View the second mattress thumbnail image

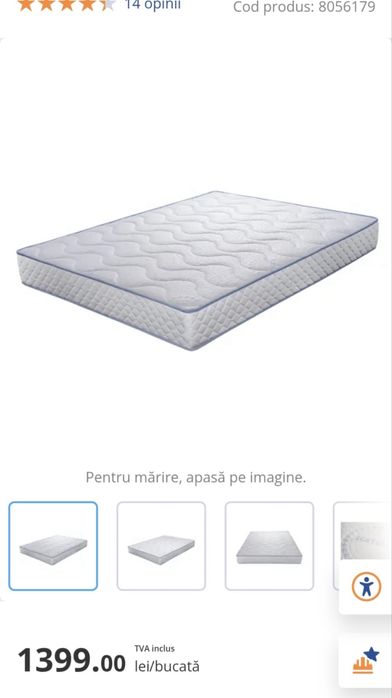[x=161, y=546]
